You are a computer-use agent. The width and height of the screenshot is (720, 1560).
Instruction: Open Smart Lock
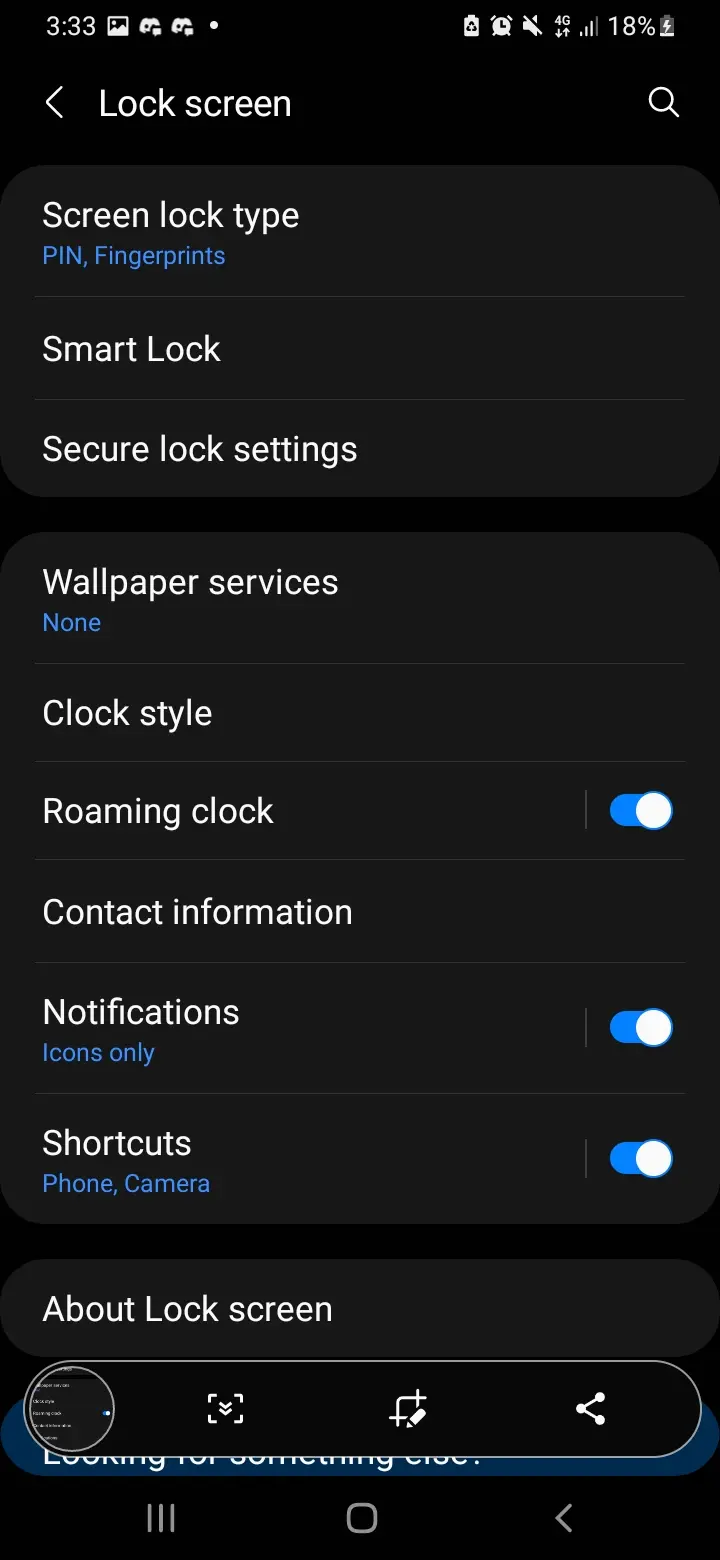pyautogui.click(x=300, y=349)
